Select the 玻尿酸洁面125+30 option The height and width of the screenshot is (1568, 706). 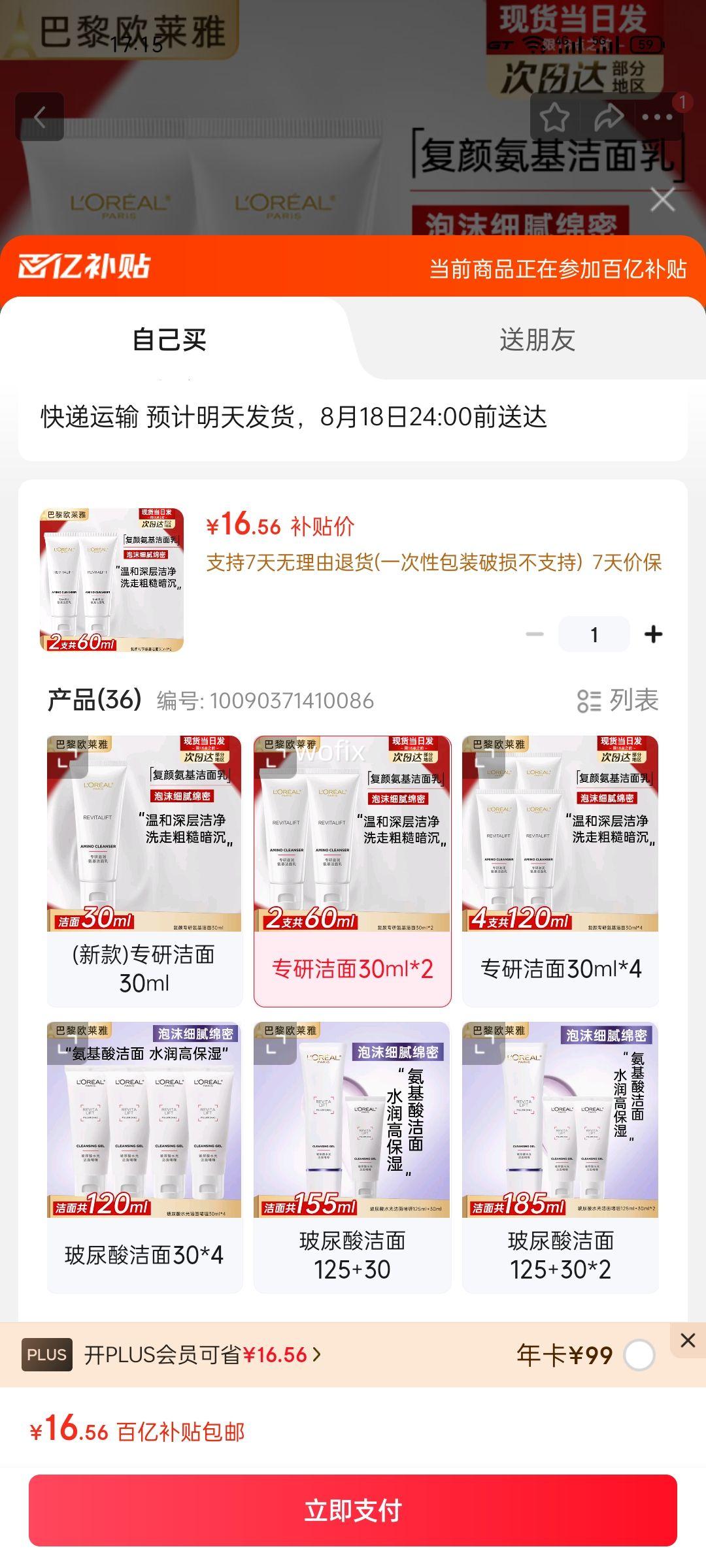[x=352, y=1156]
